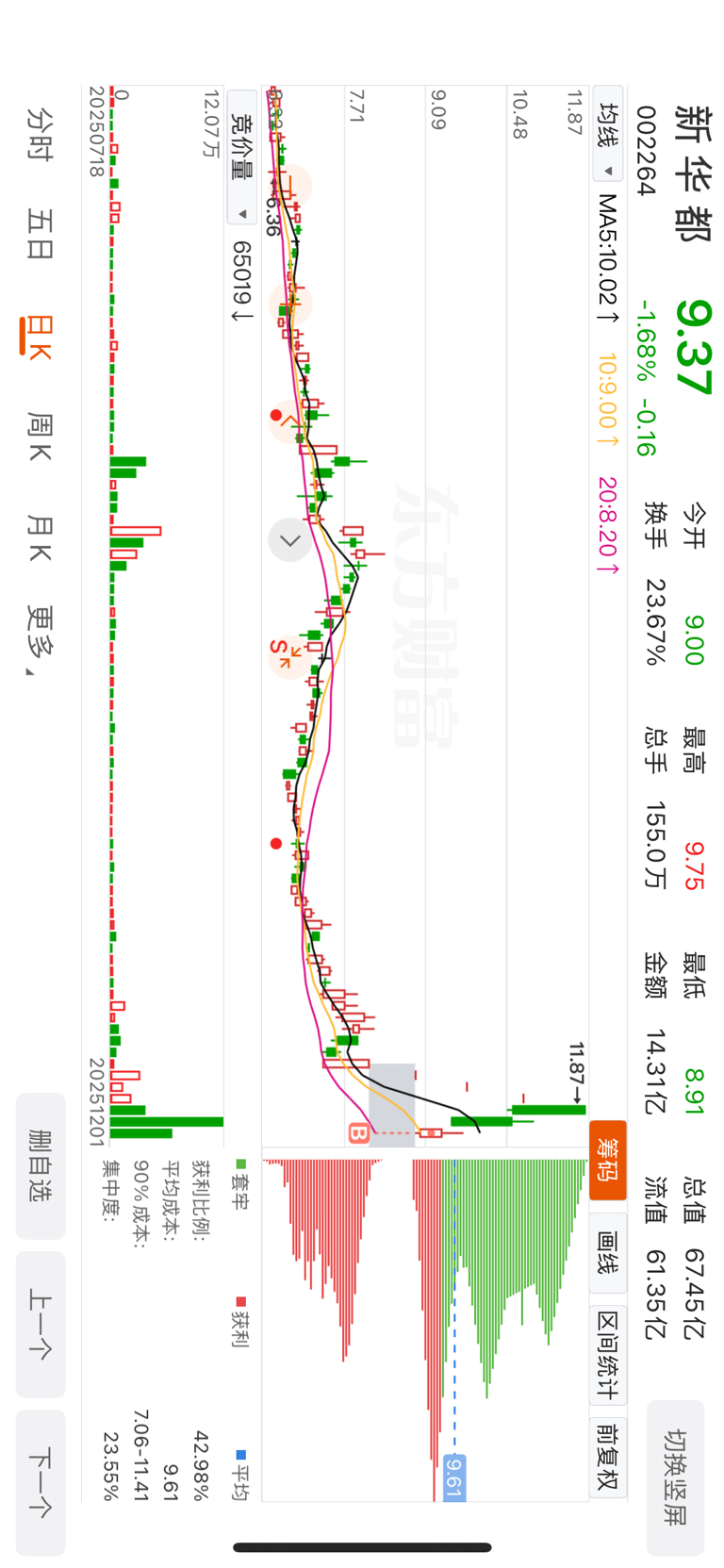The width and height of the screenshot is (724, 1568).
Task: Change the 前复权 price adjustment setting
Action: [608, 1457]
